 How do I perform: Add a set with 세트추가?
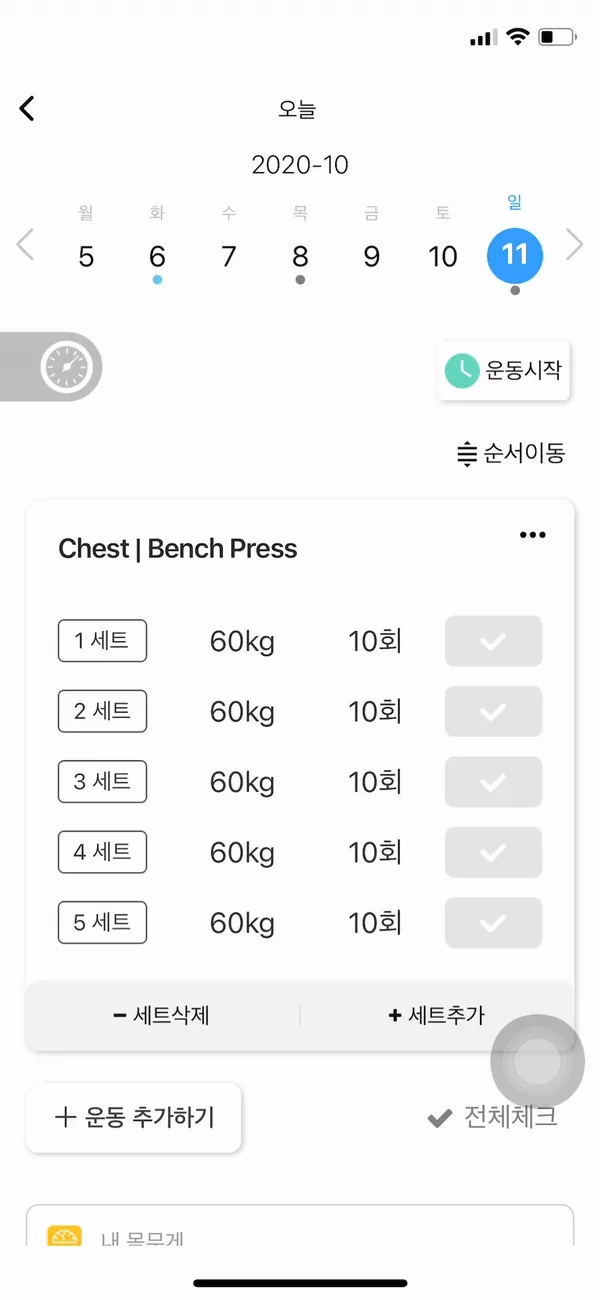[437, 1016]
